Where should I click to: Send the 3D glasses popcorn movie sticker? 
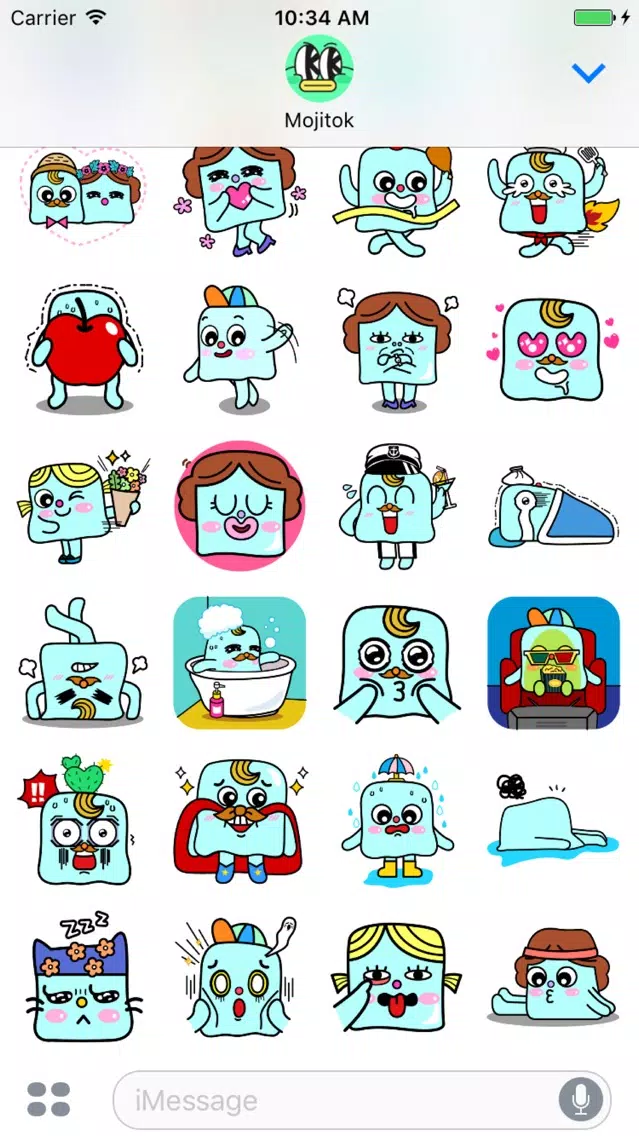coord(554,662)
